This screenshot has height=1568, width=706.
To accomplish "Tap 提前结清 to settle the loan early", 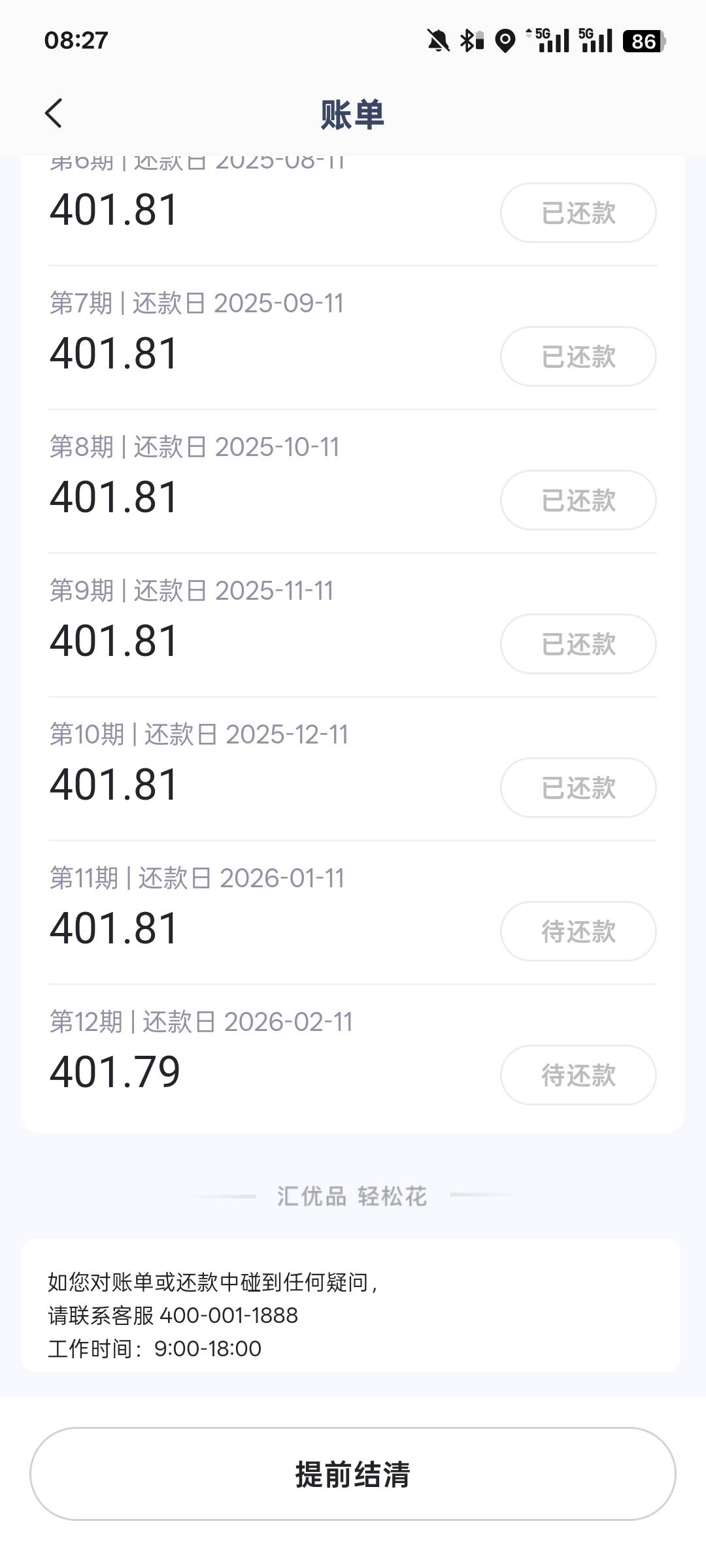I will tap(353, 1474).
